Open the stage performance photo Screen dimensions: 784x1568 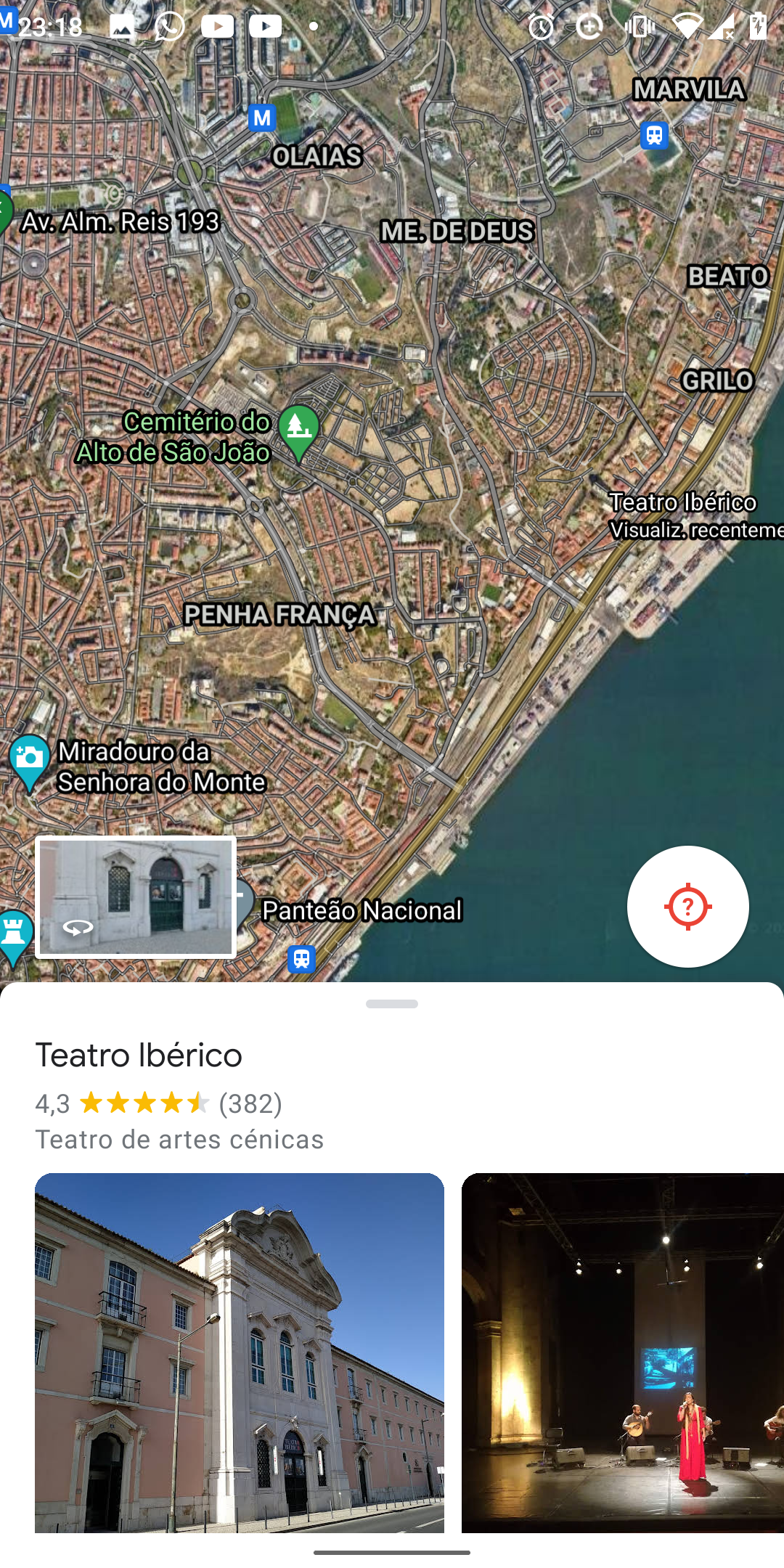(x=623, y=1352)
